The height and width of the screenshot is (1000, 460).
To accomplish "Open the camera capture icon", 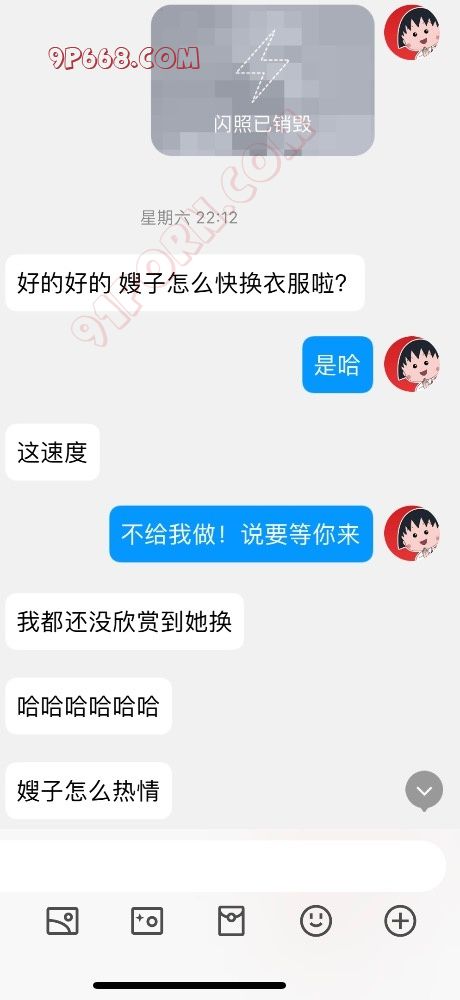I will pos(147,921).
